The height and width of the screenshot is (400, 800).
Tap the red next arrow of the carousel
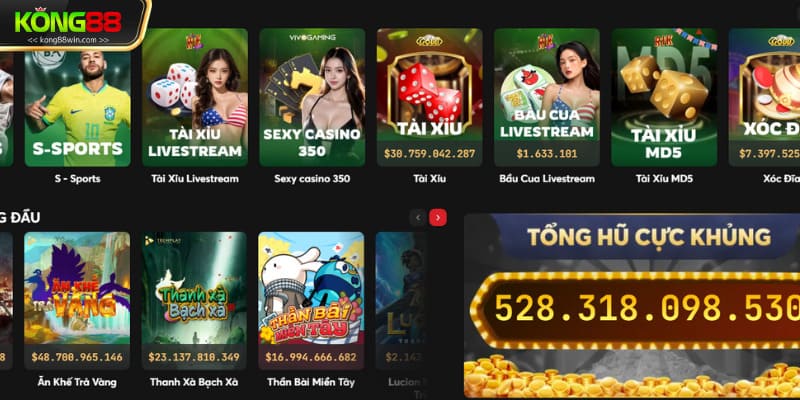point(438,217)
